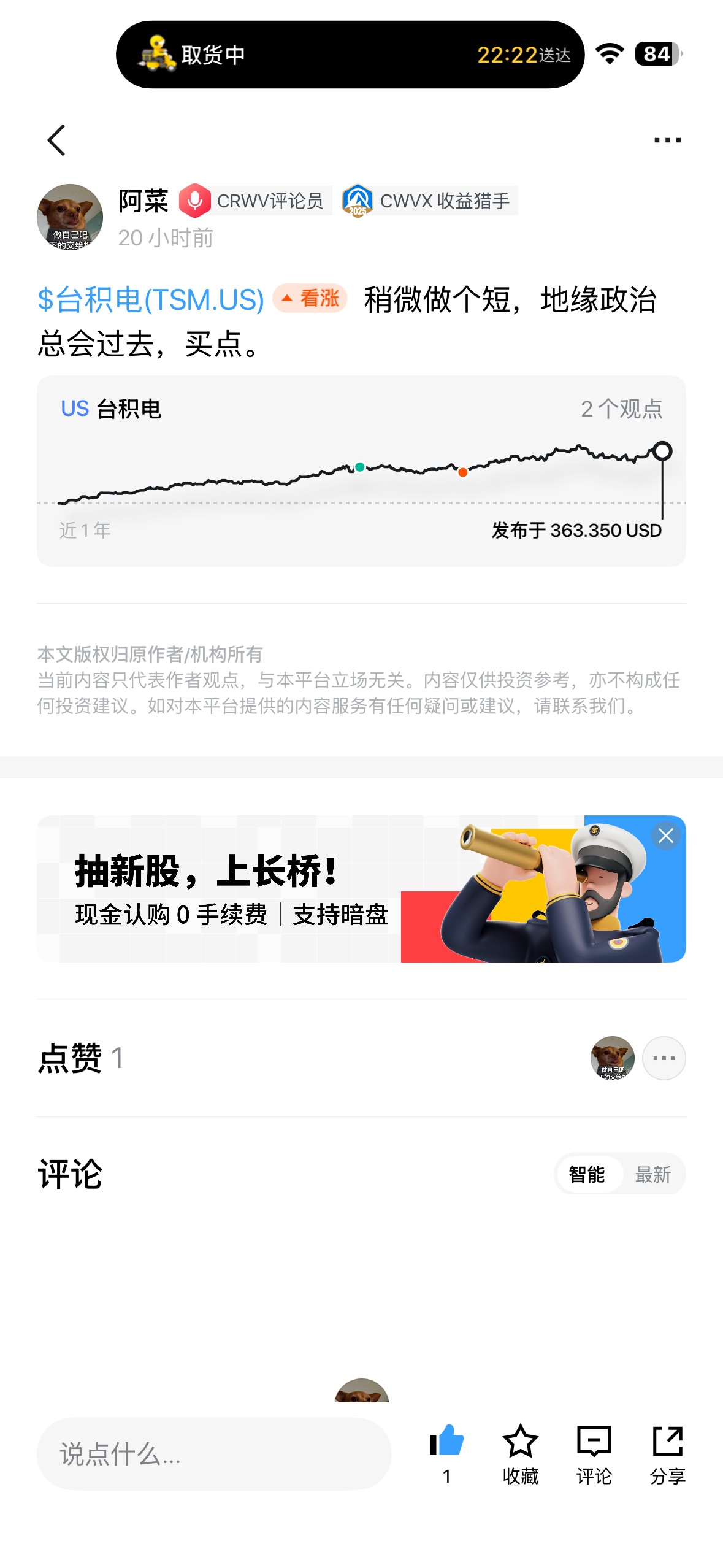Save this post with the 收藏 star
This screenshot has height=1568, width=723.
click(x=521, y=1451)
